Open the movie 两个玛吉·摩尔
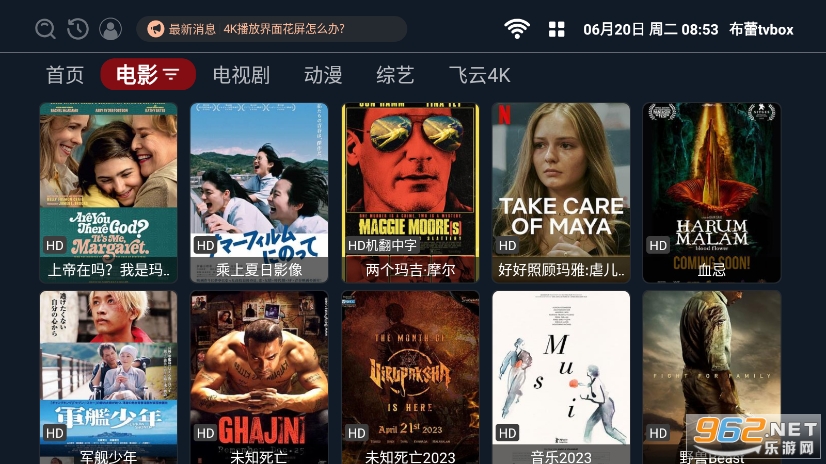This screenshot has width=826, height=464. [x=410, y=190]
